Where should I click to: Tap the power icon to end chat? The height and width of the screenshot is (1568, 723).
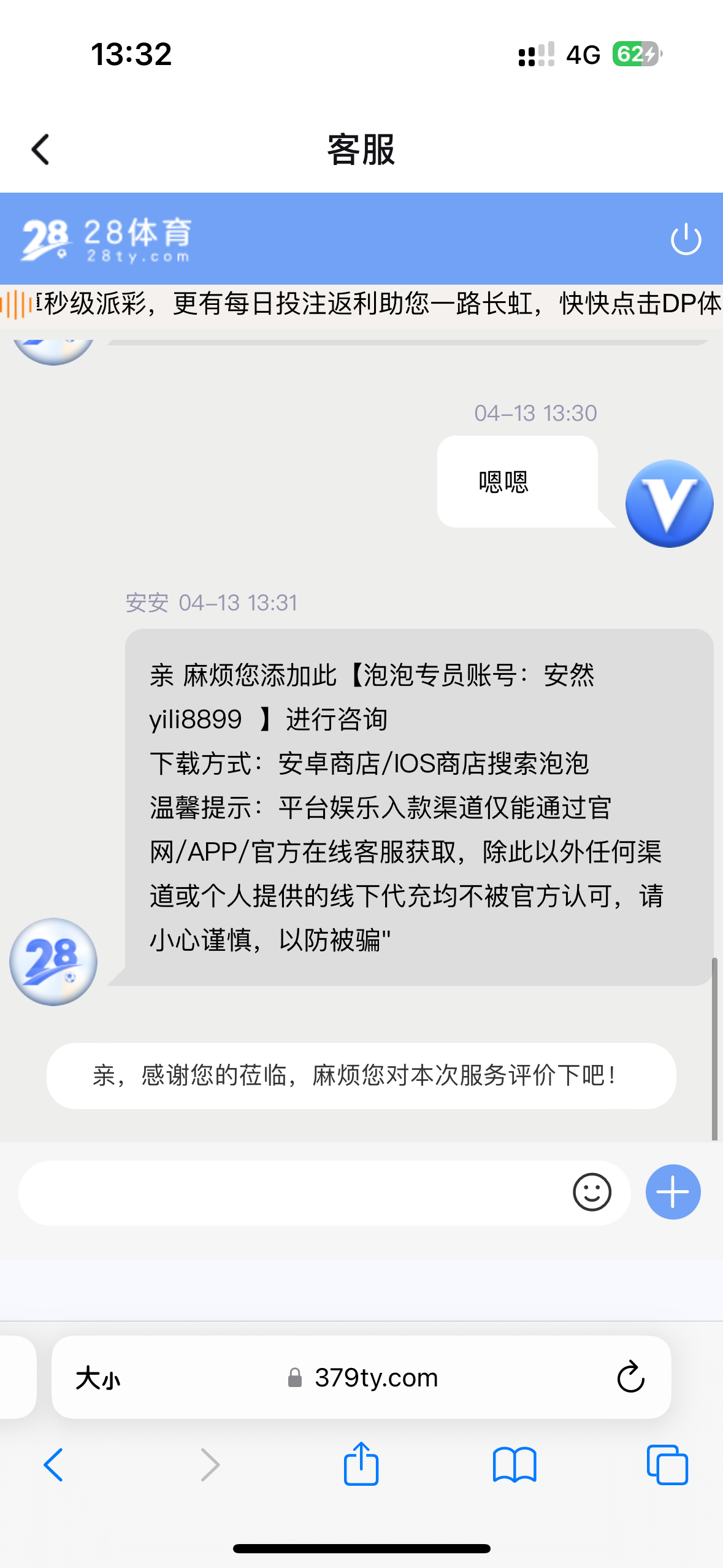point(686,239)
